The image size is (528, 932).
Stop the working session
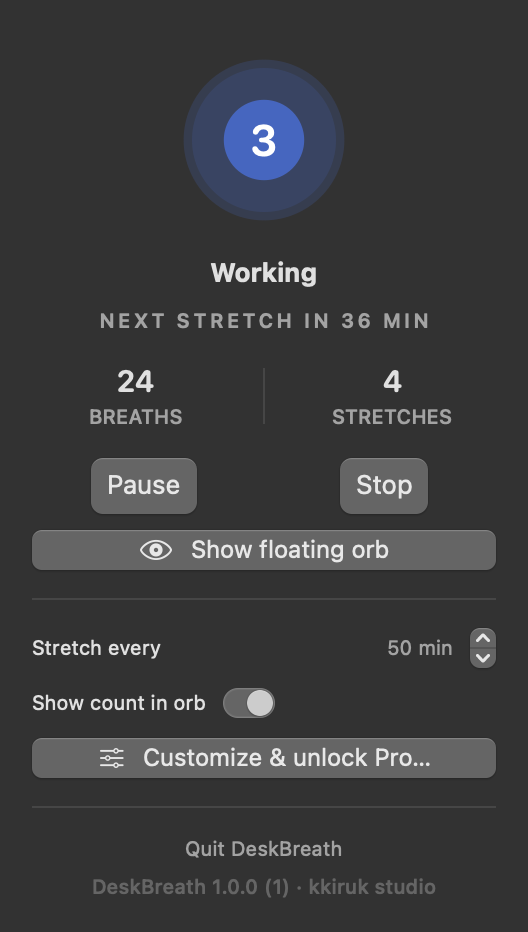(x=384, y=486)
